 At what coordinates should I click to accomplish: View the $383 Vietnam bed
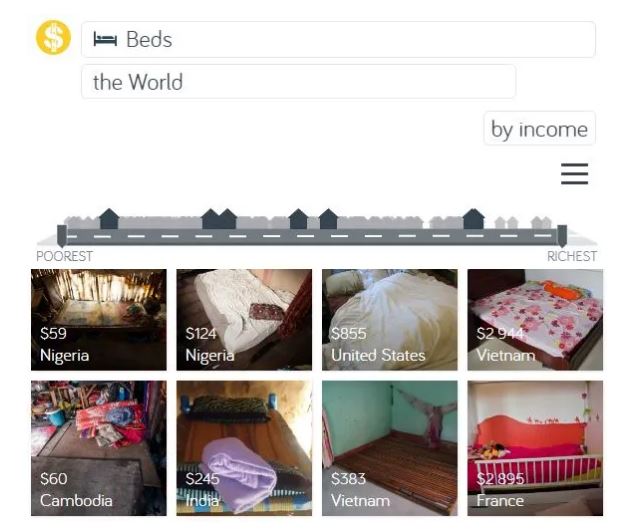pos(389,447)
